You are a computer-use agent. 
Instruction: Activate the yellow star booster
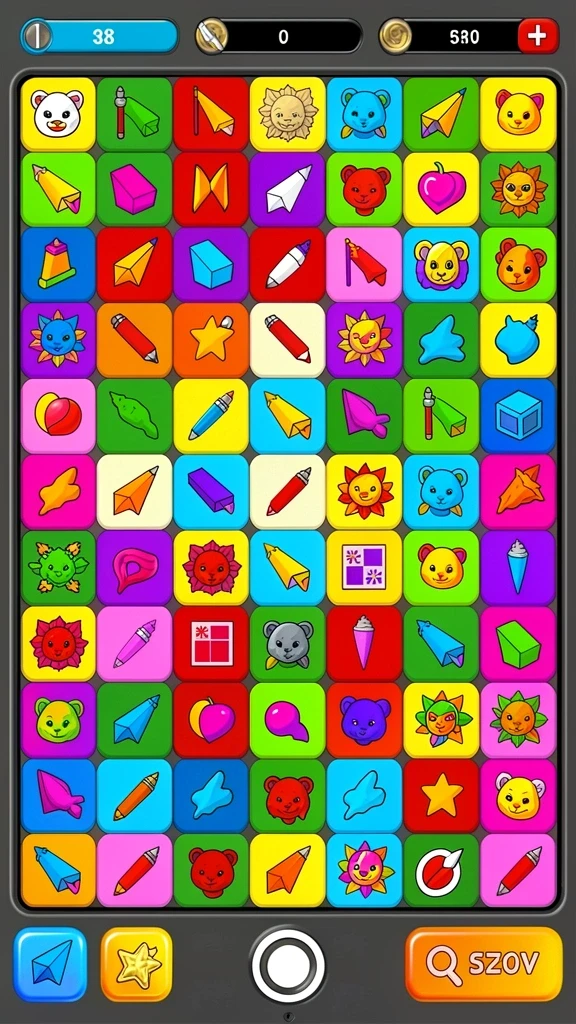tap(136, 964)
